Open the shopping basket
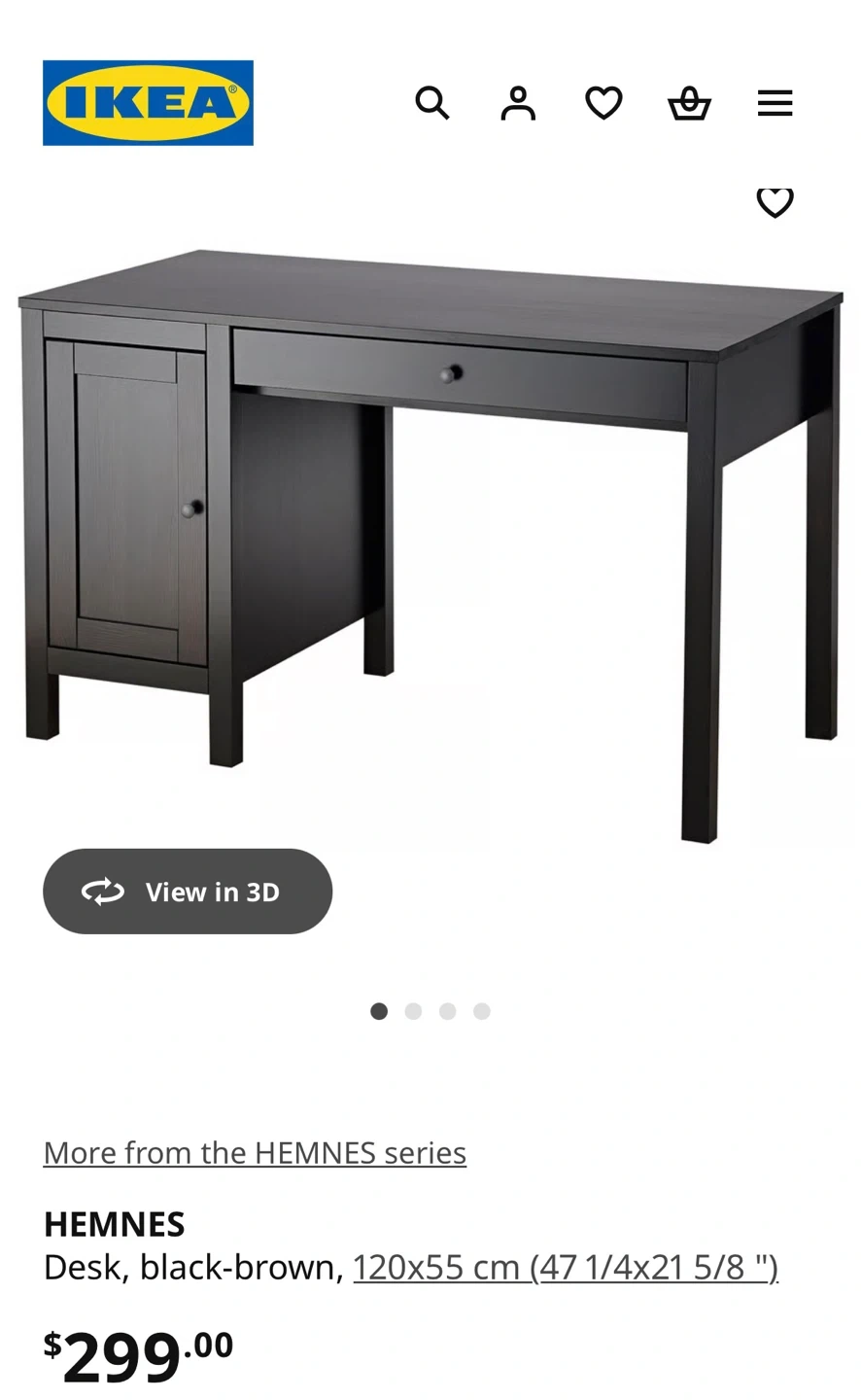Viewport: 861px width, 1400px height. click(x=689, y=103)
